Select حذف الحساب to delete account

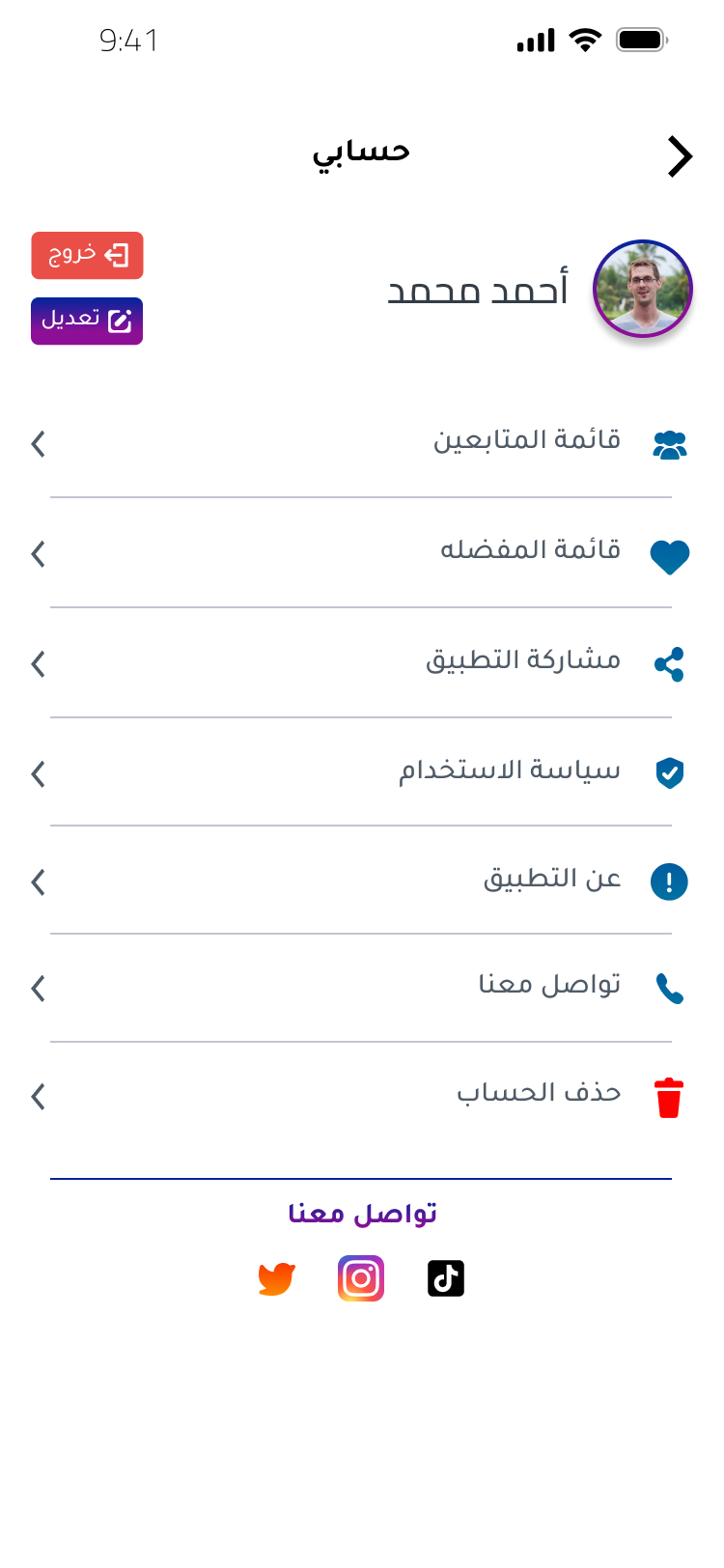[x=361, y=1096]
